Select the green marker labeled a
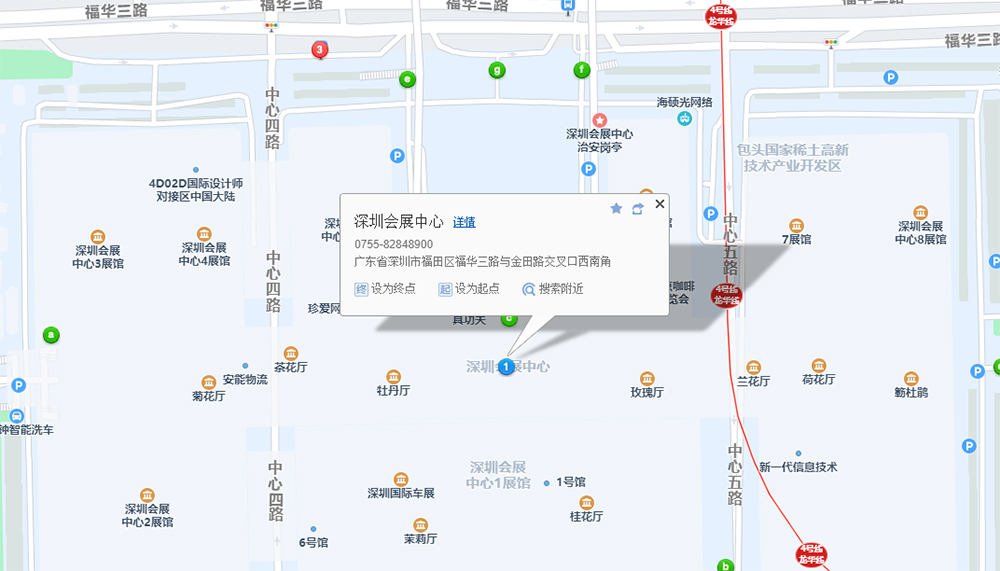This screenshot has width=1000, height=571. point(52,335)
